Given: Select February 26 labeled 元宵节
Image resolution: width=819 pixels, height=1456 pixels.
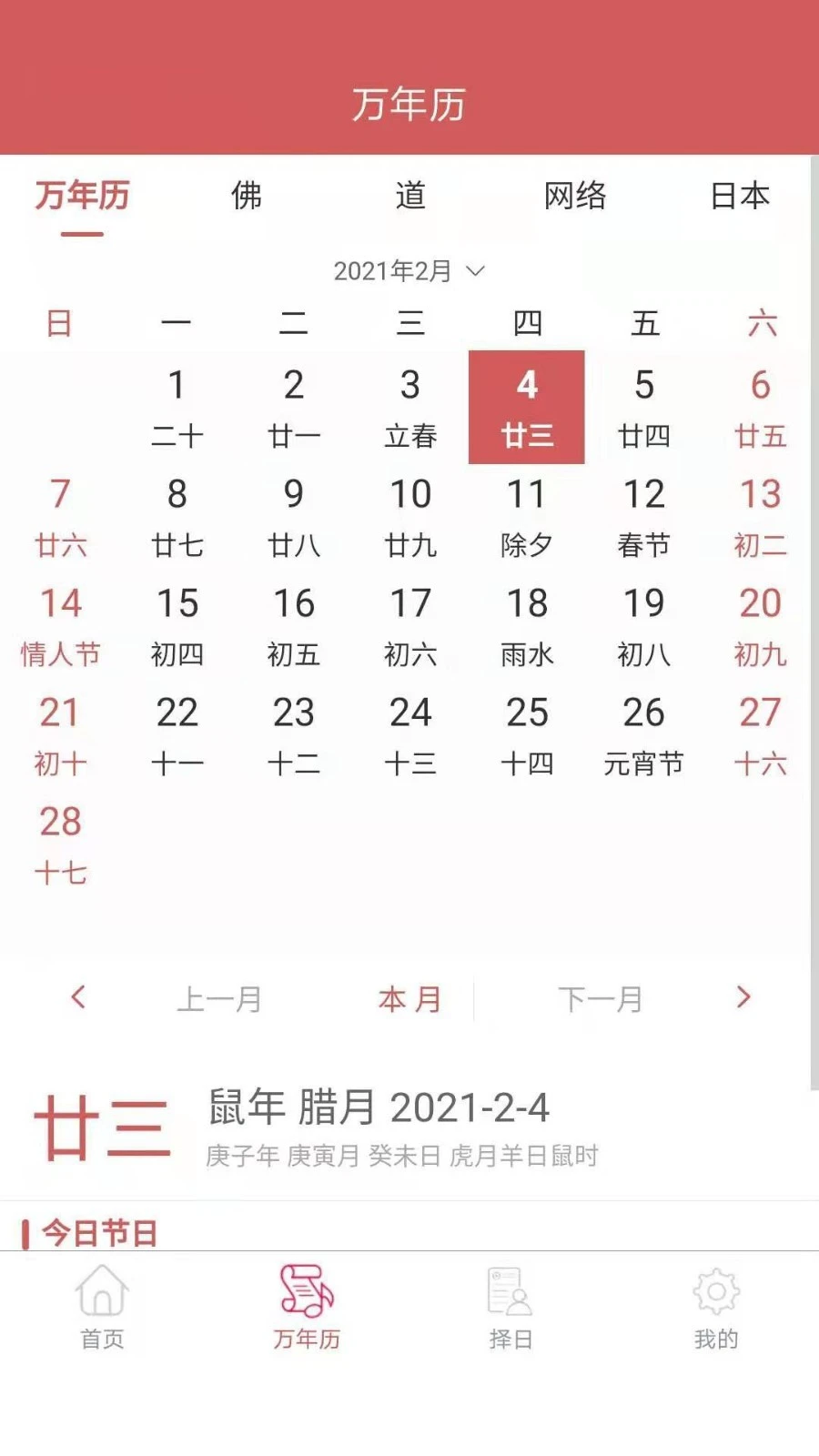Looking at the screenshot, I should tap(643, 737).
